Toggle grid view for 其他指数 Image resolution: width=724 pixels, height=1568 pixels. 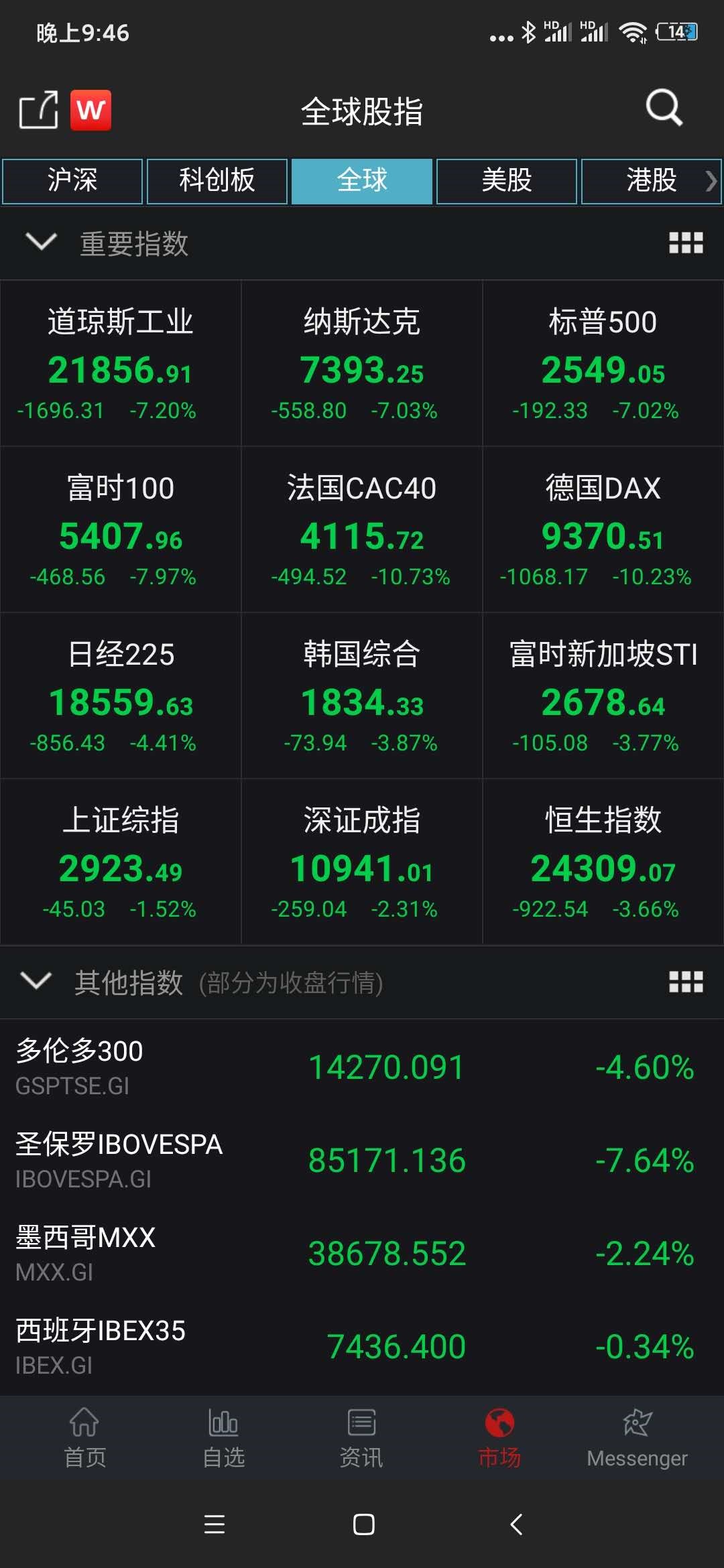(686, 982)
